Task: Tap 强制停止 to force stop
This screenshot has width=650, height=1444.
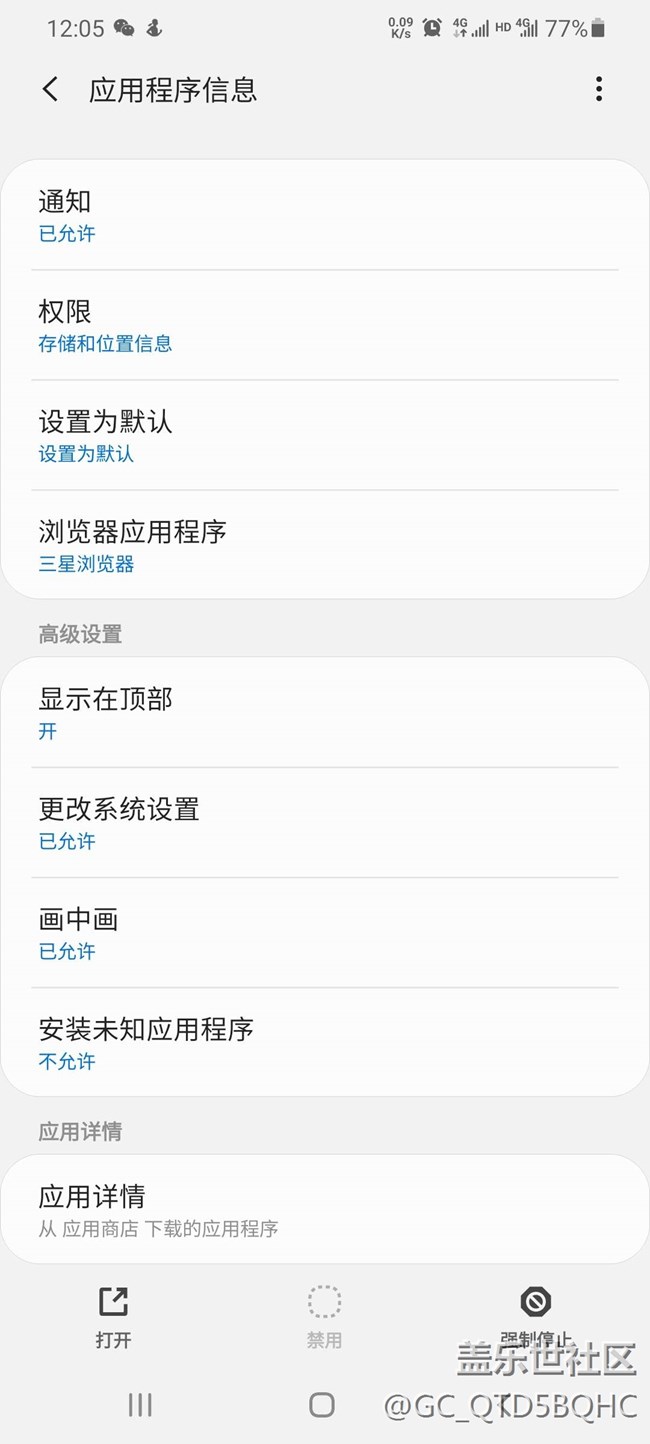Action: click(x=536, y=1314)
